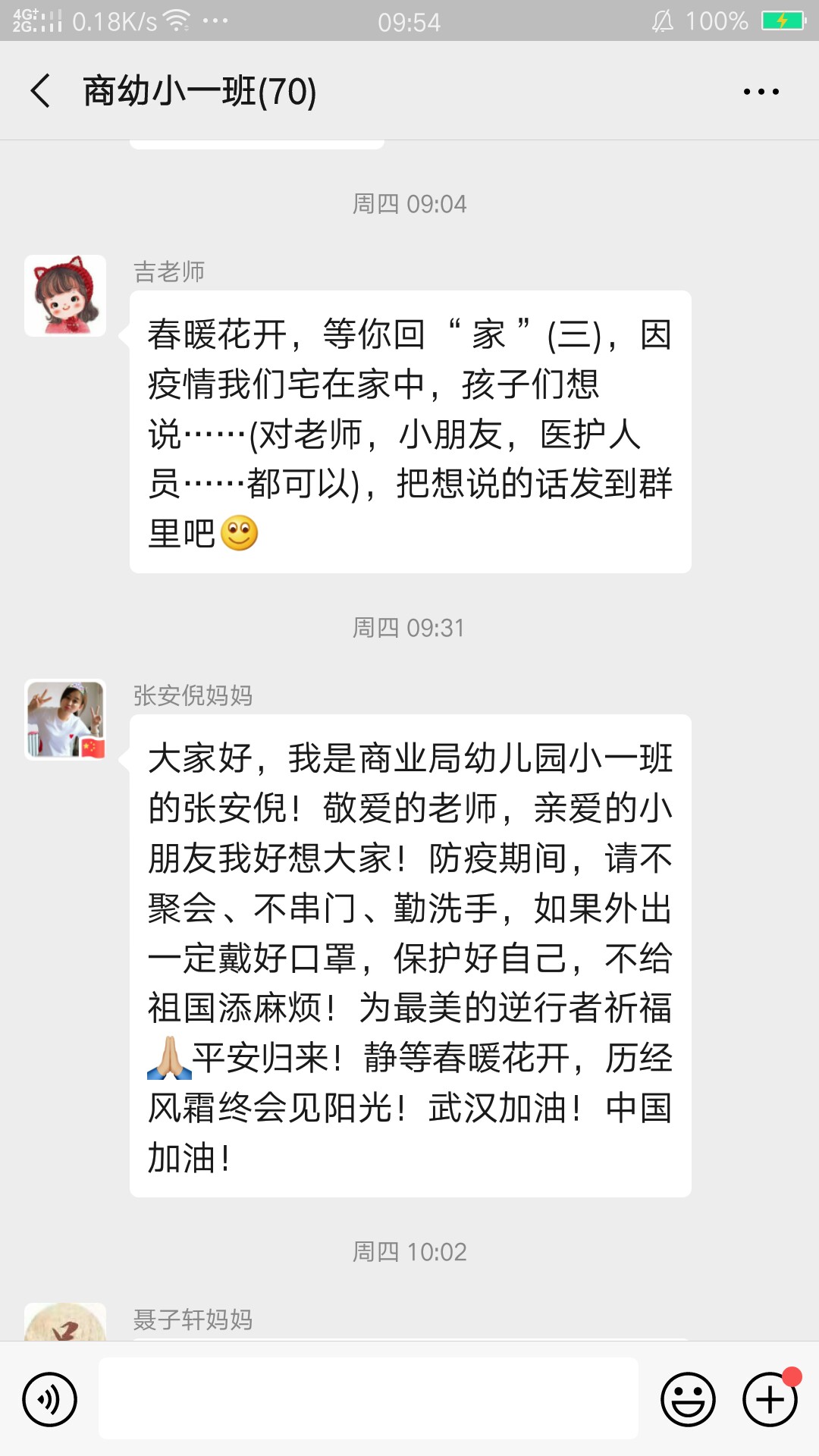Screen dimensions: 819x1456
Task: Focus the message text field
Action: (369, 1398)
